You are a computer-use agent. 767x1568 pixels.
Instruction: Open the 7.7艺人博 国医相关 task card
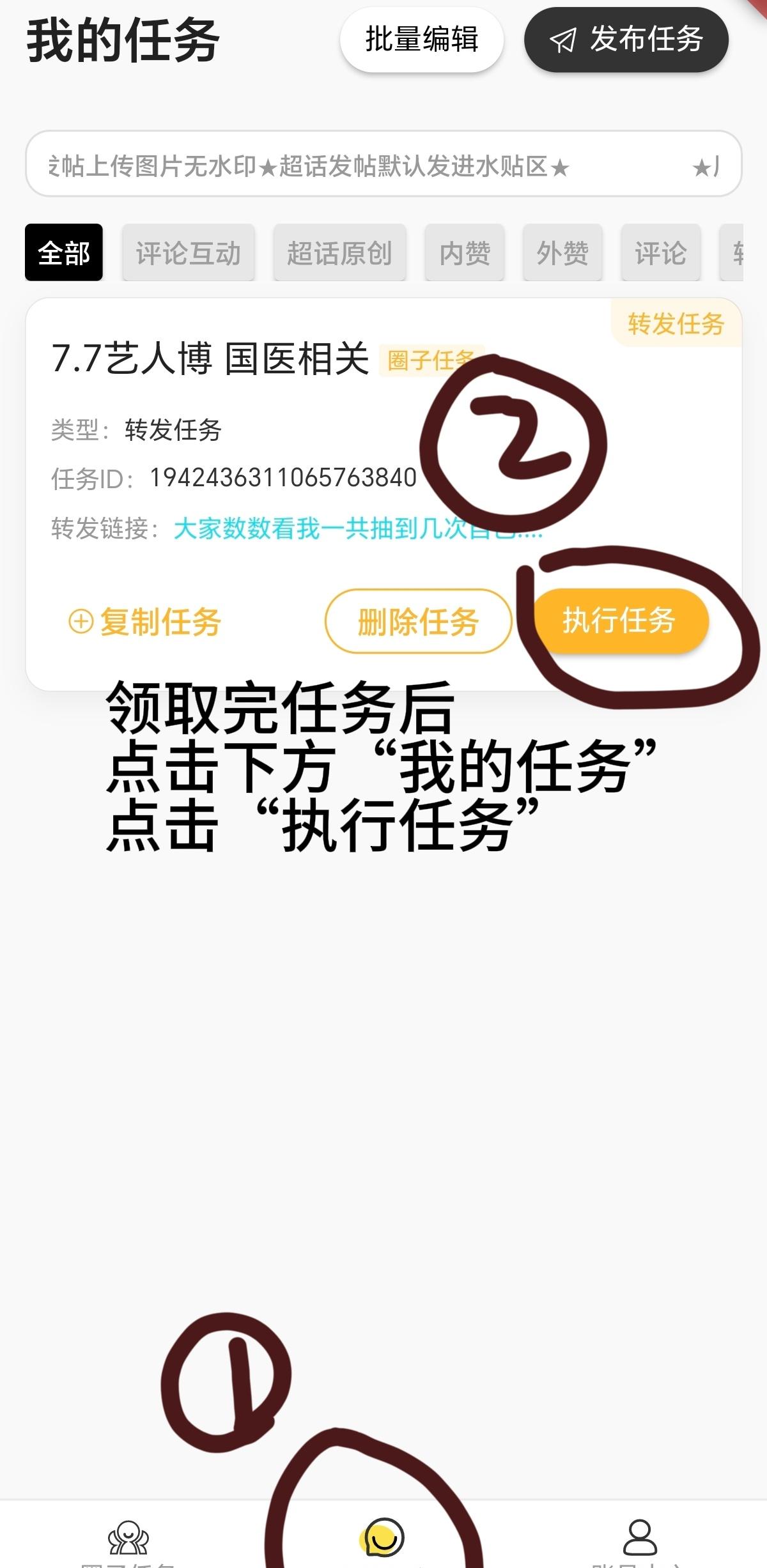[211, 358]
